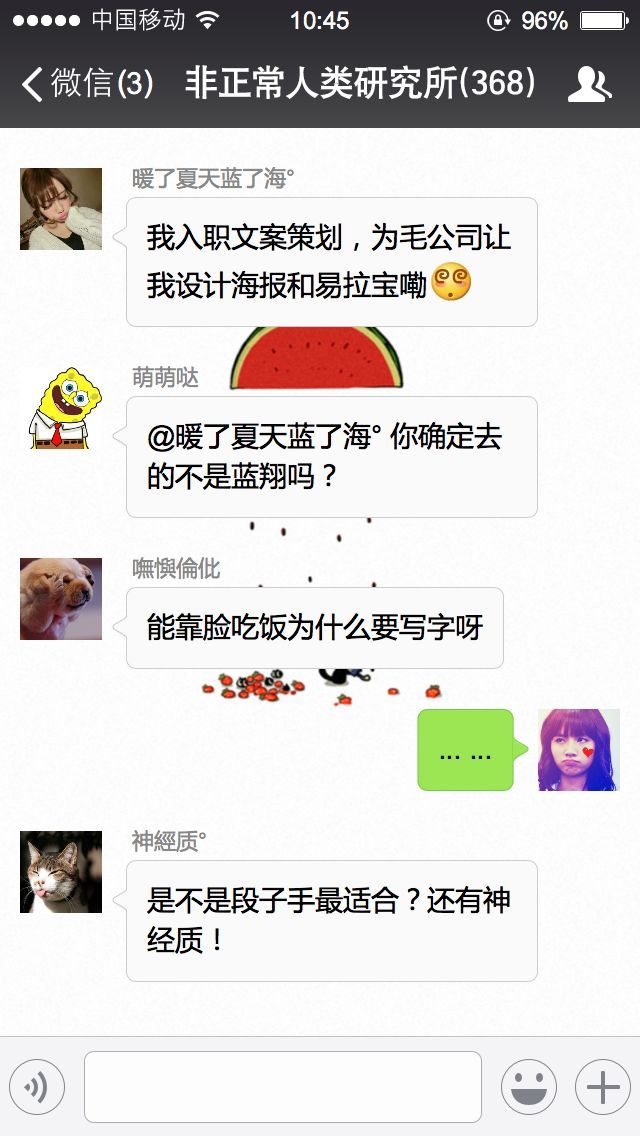Open the plus attachment menu
640x1136 pixels.
[x=602, y=1087]
